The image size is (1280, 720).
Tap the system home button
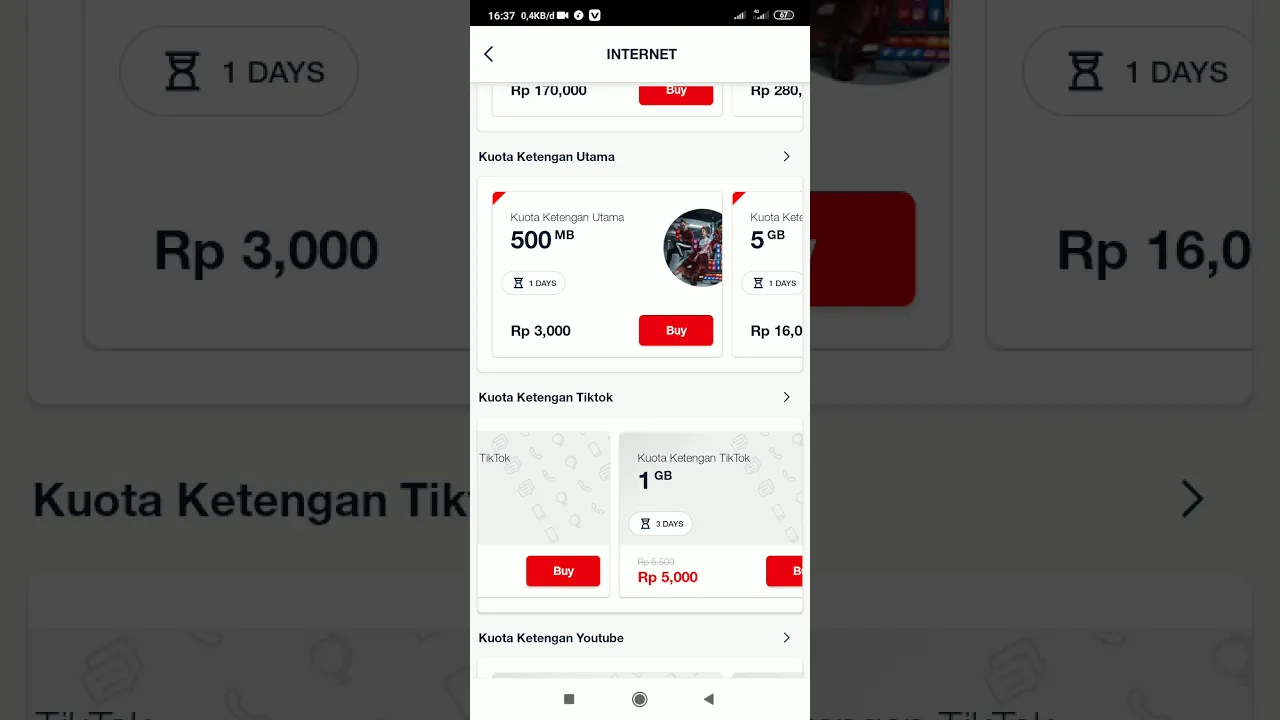coord(640,699)
